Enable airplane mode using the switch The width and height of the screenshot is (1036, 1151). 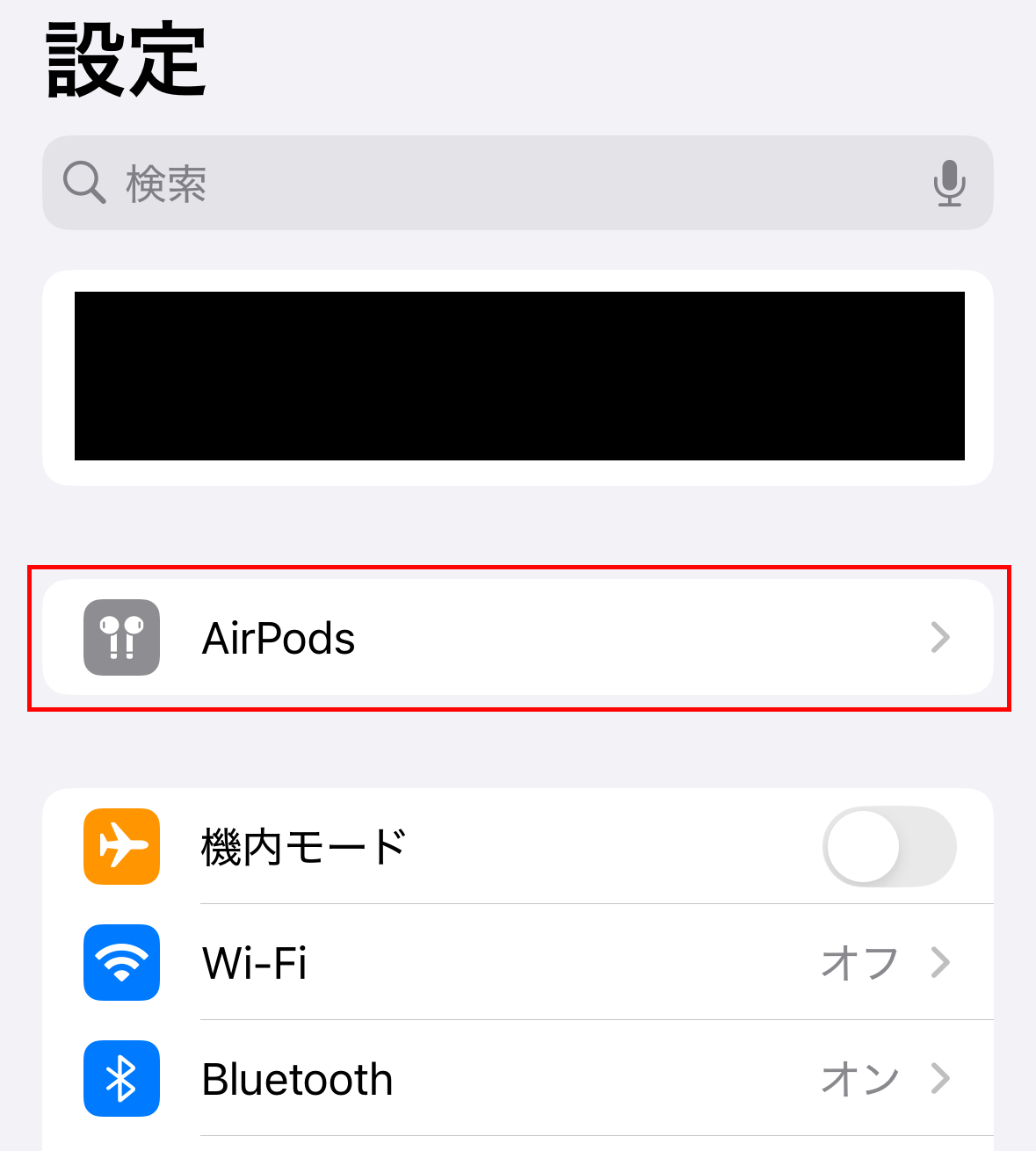pyautogui.click(x=889, y=846)
